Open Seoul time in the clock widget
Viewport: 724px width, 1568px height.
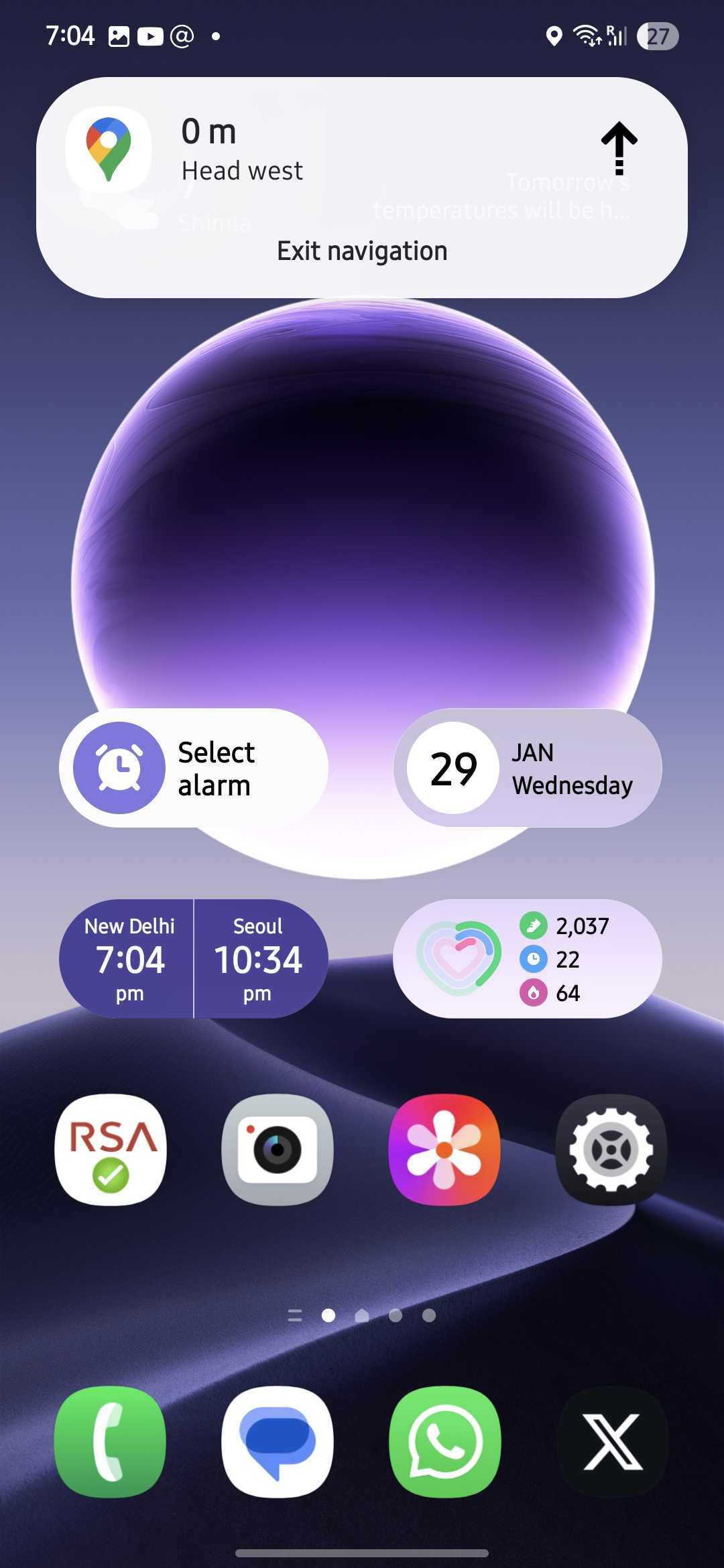point(259,959)
